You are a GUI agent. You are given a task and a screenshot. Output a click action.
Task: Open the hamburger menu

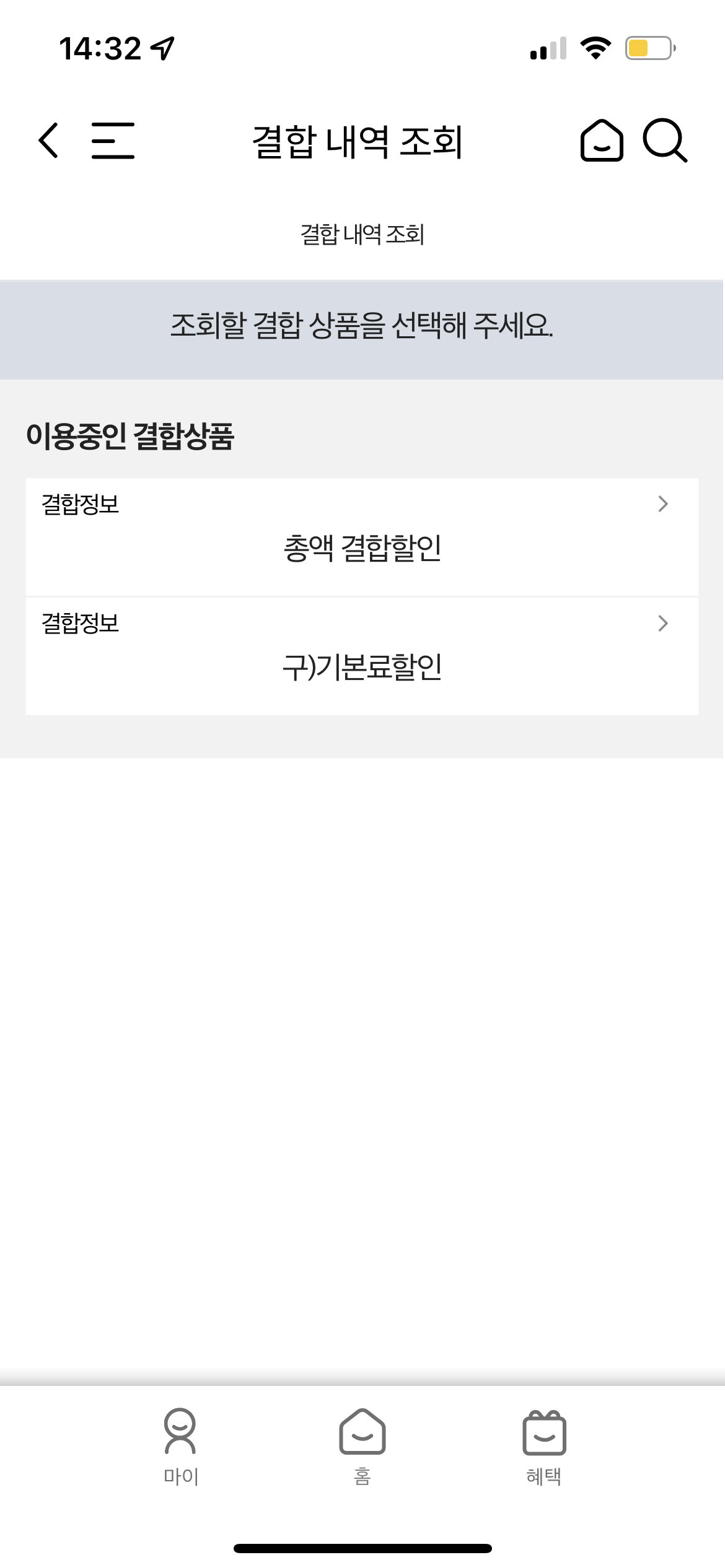(x=113, y=141)
